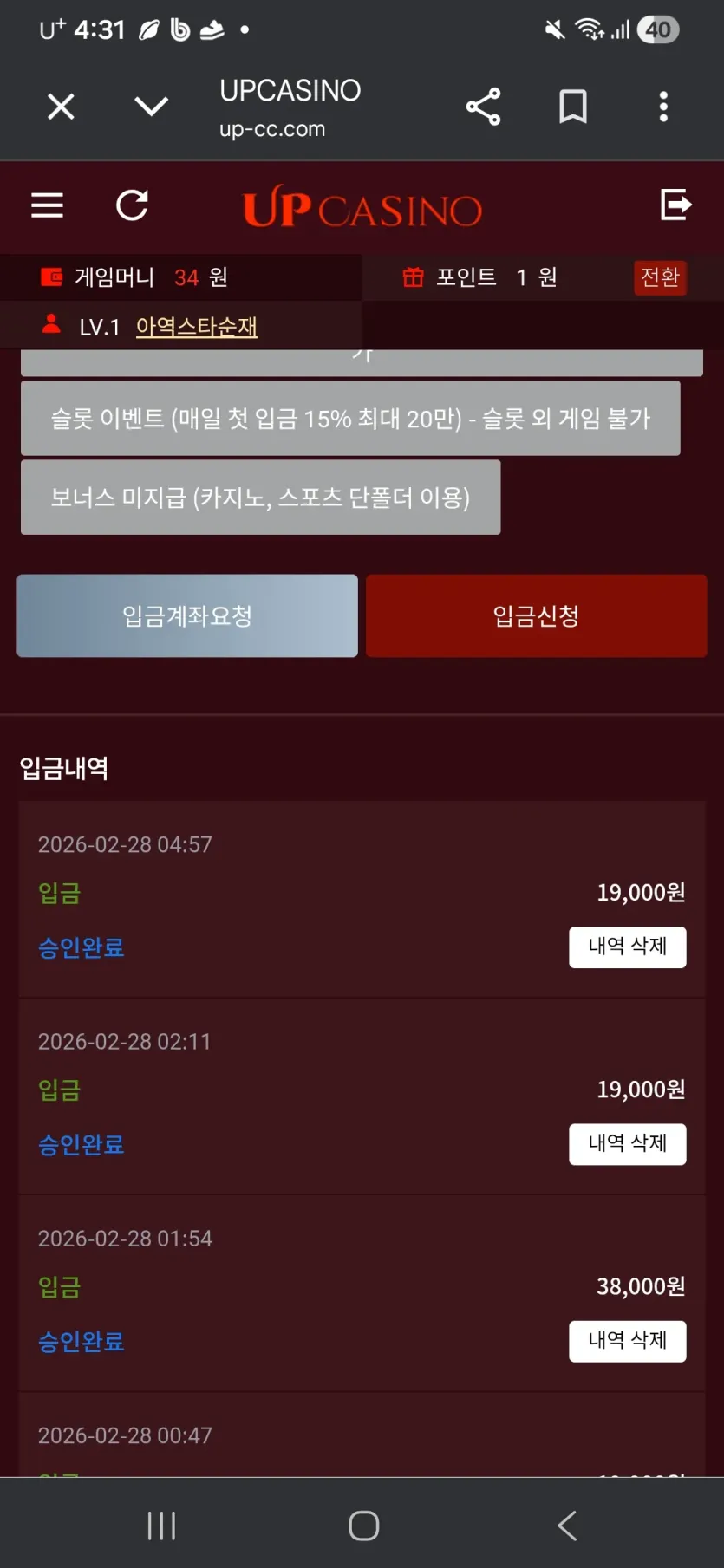724x1568 pixels.
Task: Tap the 입금신청 button
Action: 536,615
